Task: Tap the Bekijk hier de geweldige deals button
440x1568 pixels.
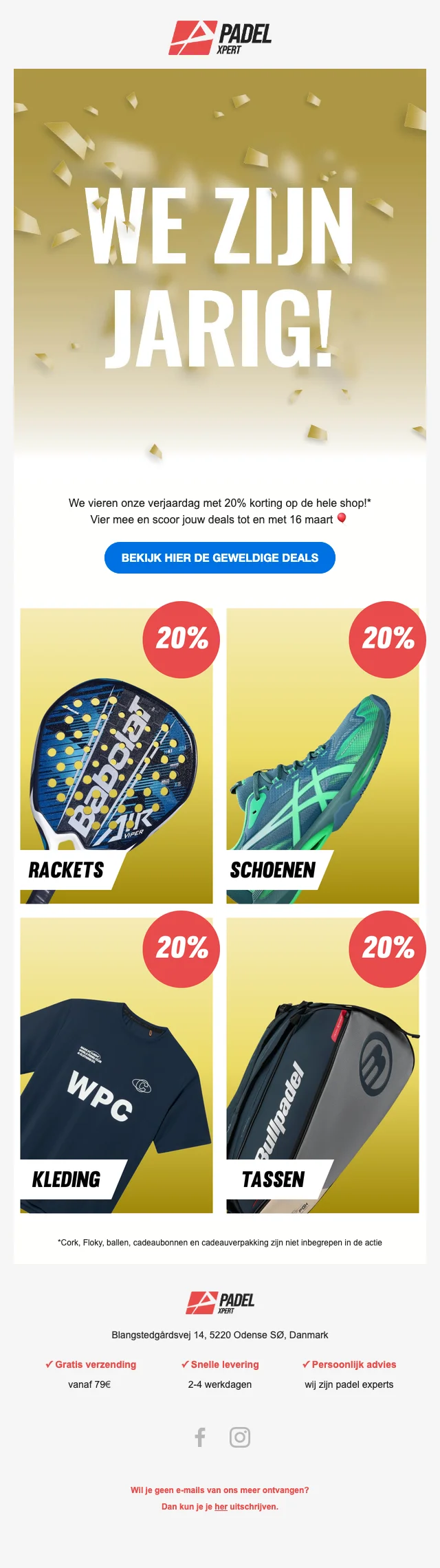Action: 220,558
